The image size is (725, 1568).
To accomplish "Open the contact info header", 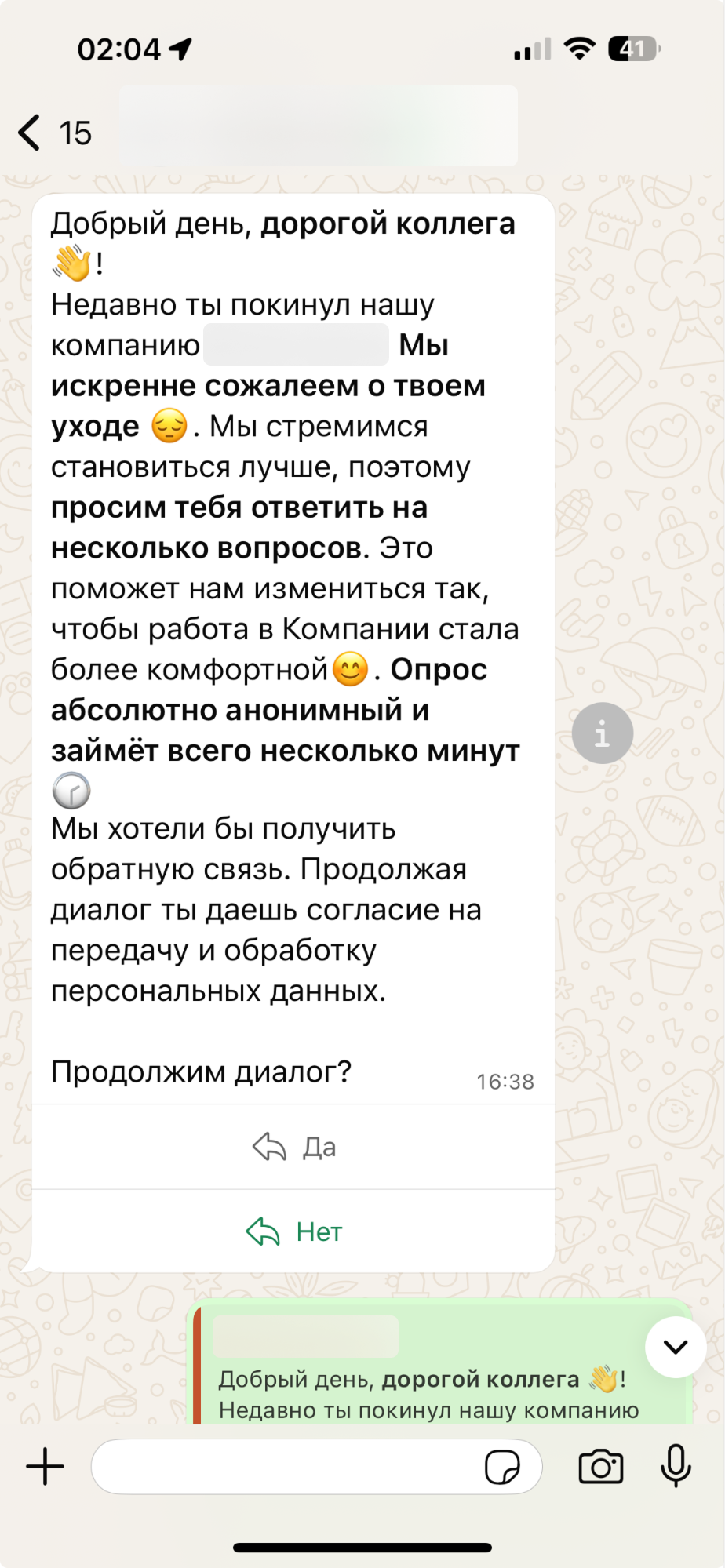I will click(x=318, y=126).
